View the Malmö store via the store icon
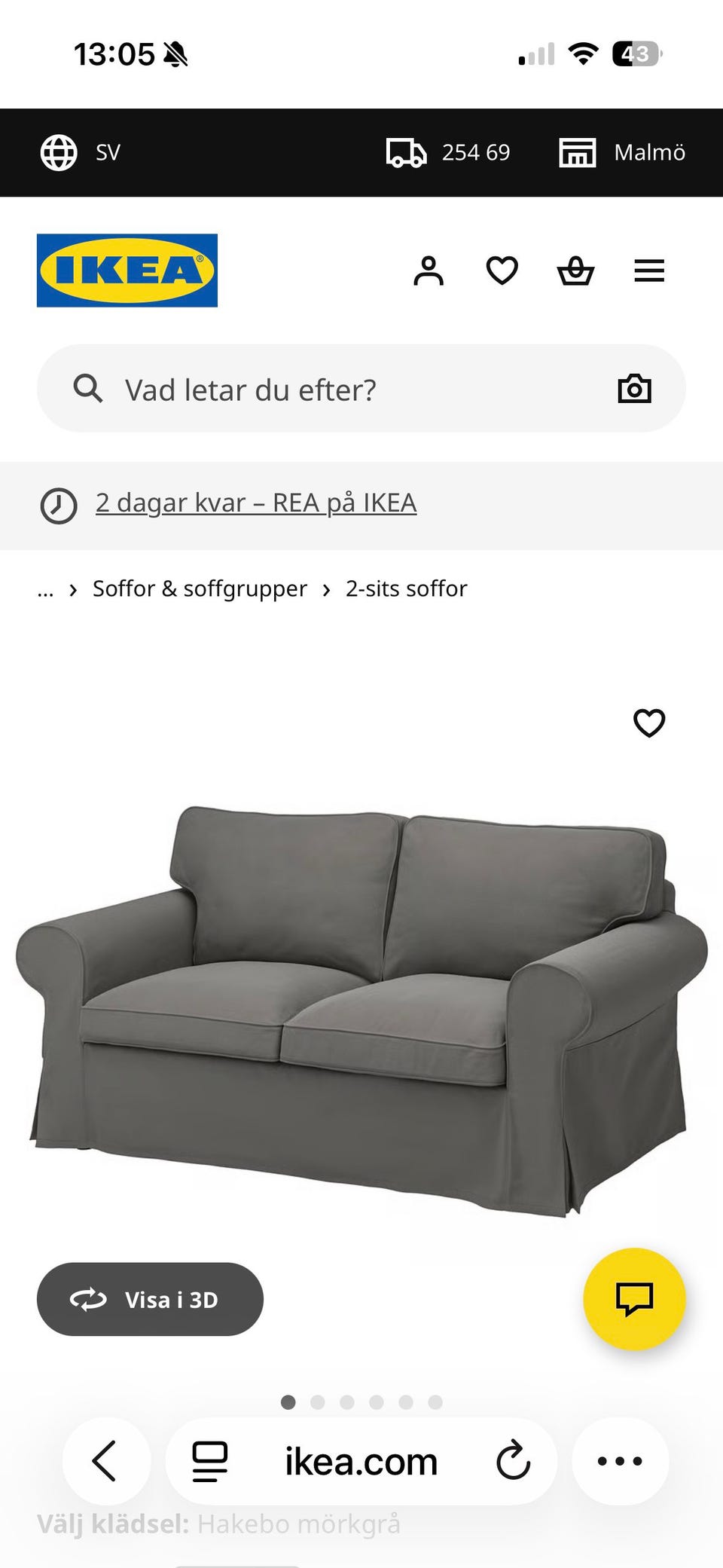The height and width of the screenshot is (1568, 723). pyautogui.click(x=577, y=152)
